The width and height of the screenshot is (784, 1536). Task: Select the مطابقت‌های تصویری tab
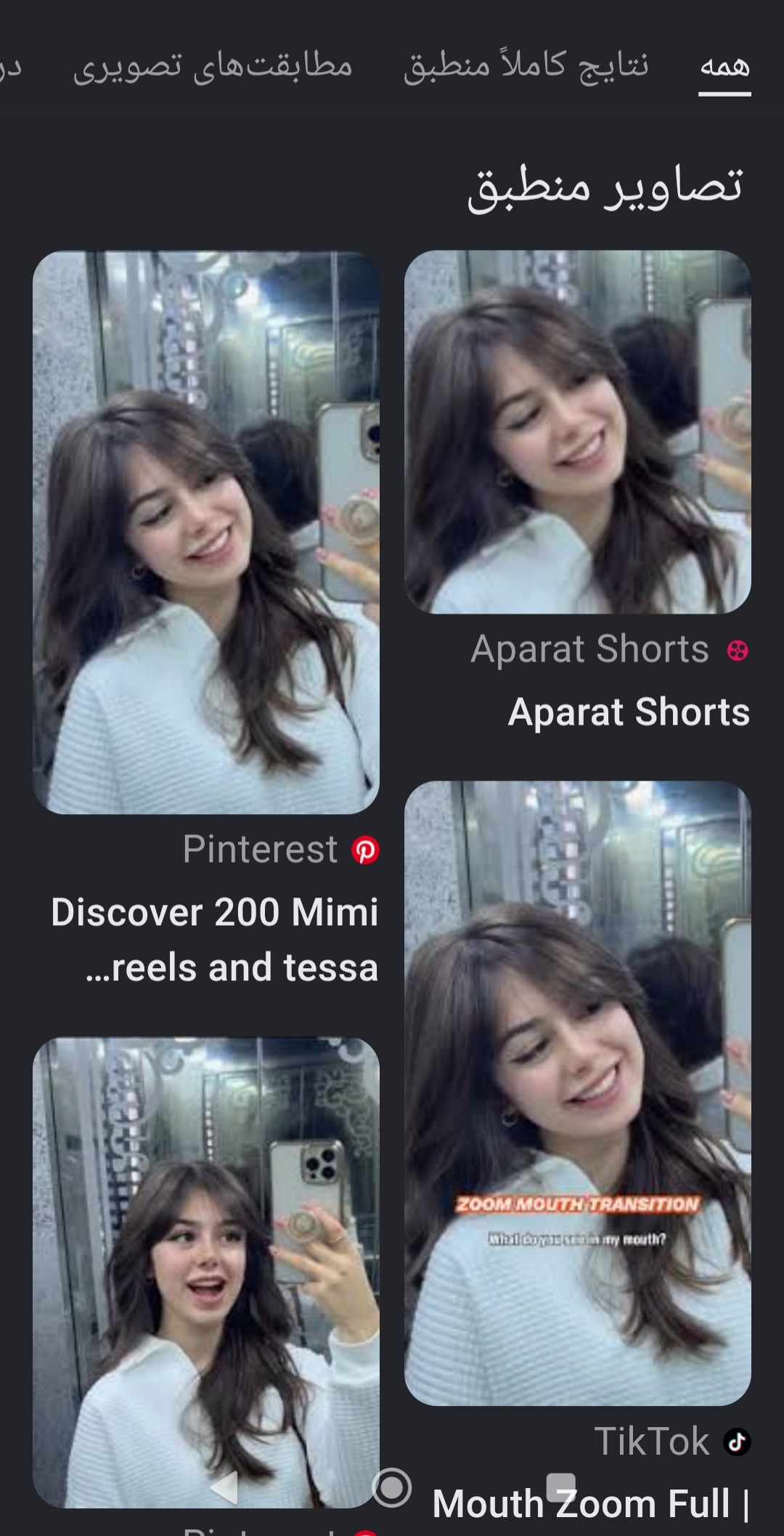click(213, 67)
